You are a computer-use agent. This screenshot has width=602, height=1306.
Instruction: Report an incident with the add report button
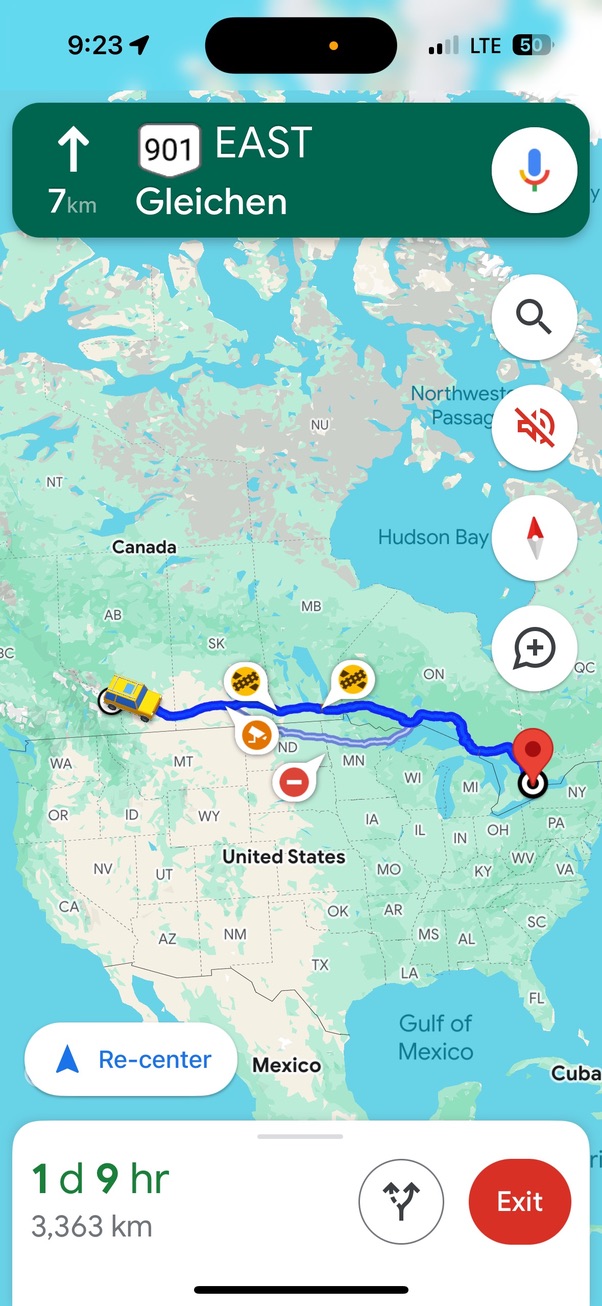535,648
